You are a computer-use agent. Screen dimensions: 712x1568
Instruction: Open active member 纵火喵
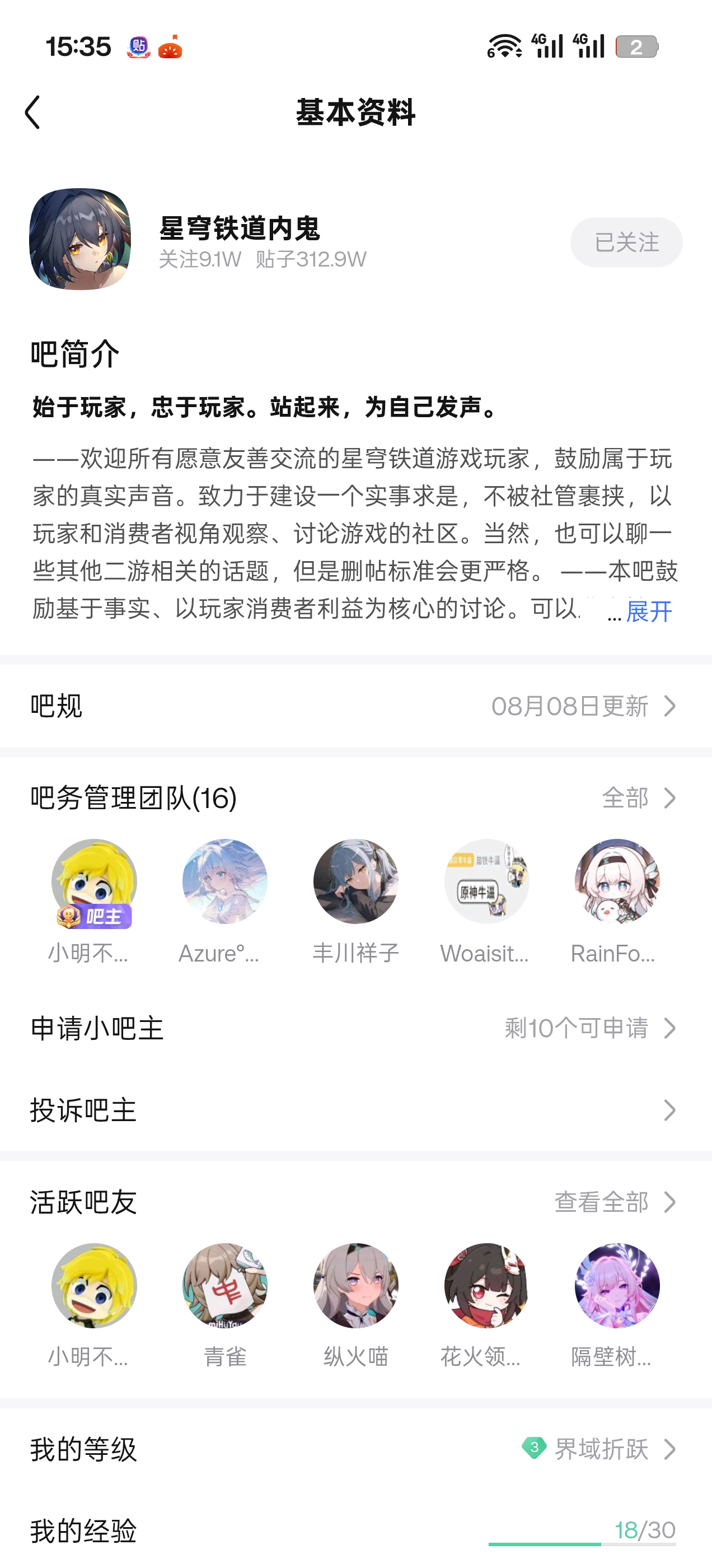click(355, 1286)
